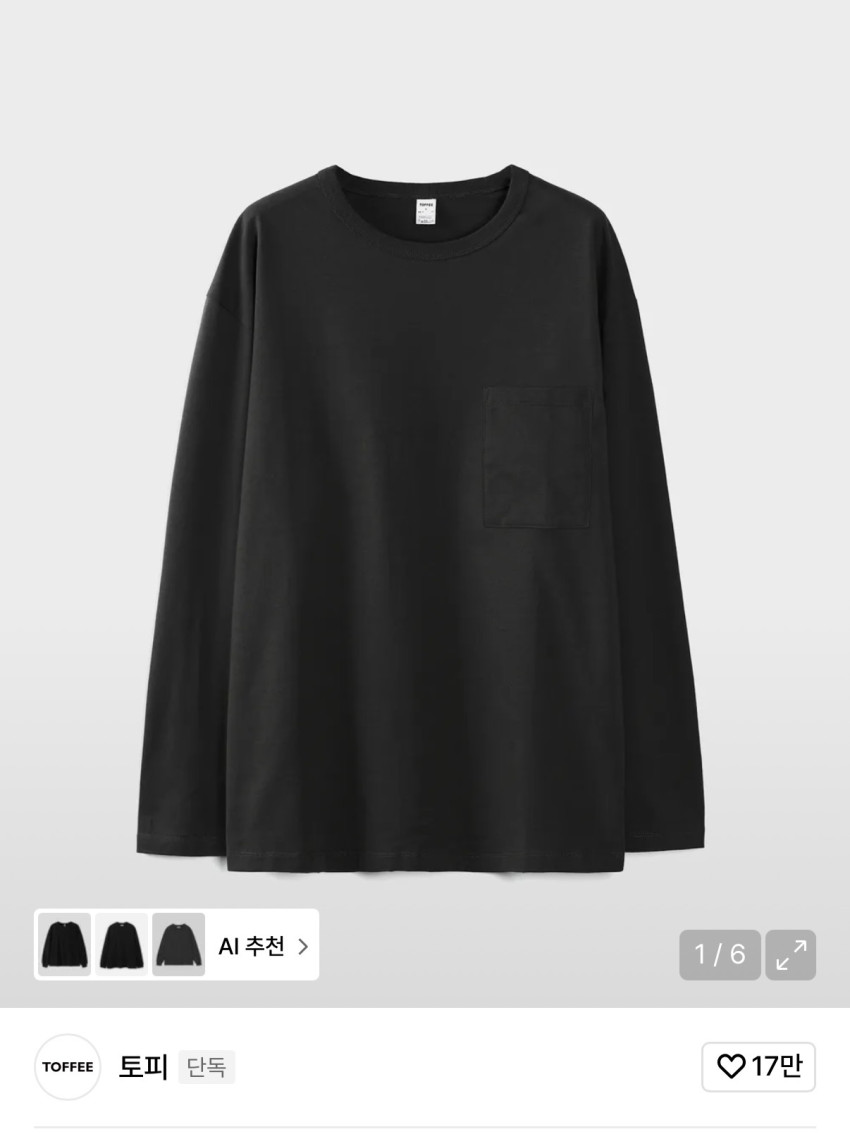Open the black long sleeve product photo
The width and height of the screenshot is (850, 1134).
420,520
